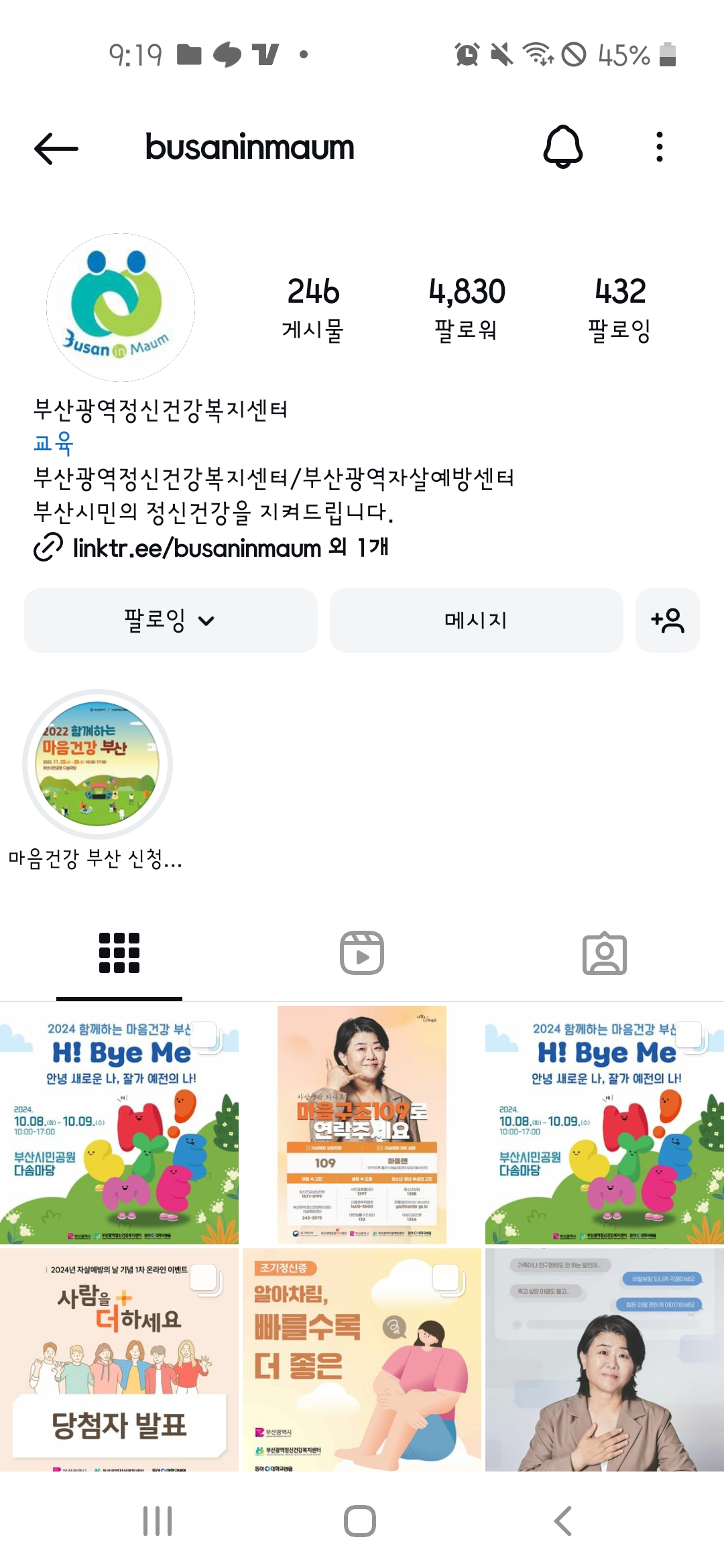Open the busaninmaum profile picture
The height and width of the screenshot is (1568, 724).
point(121,308)
